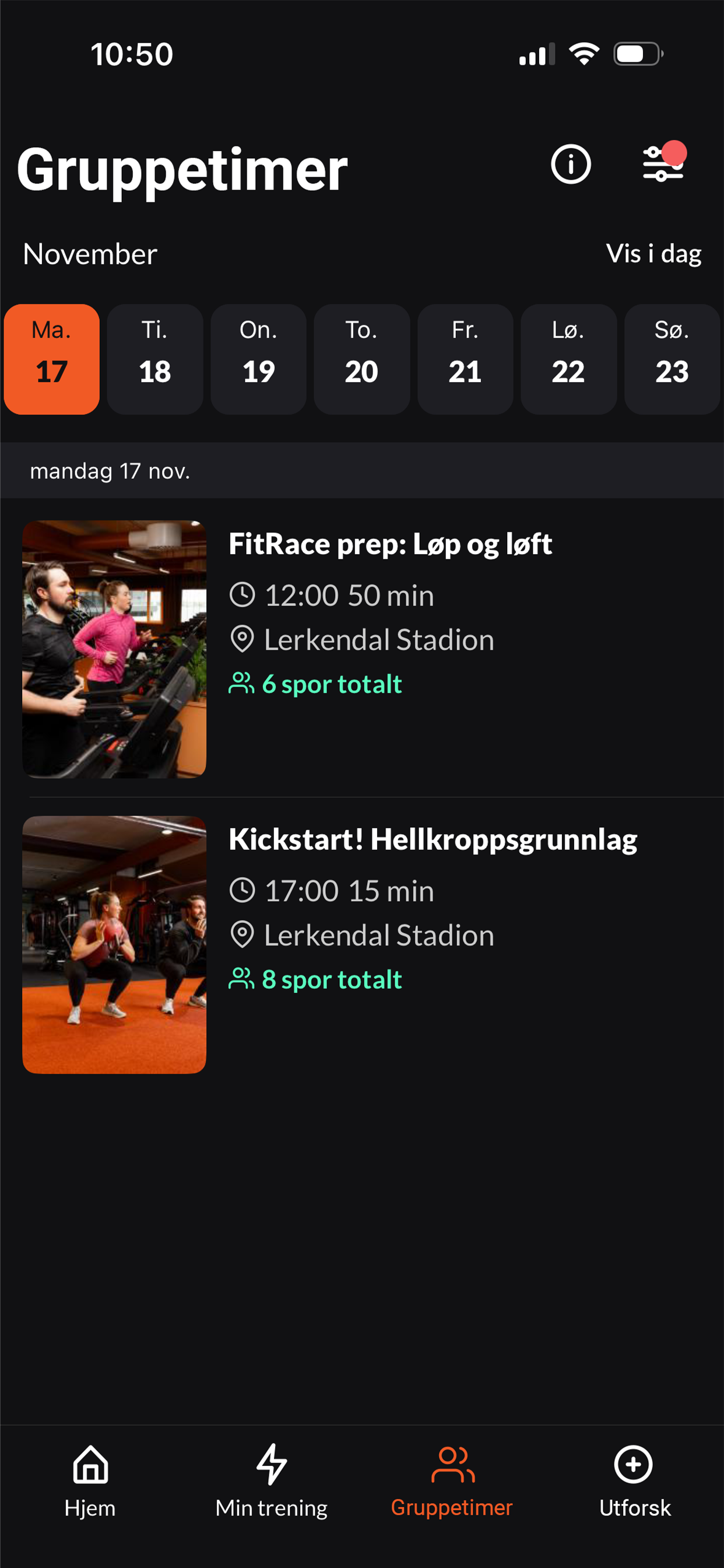Expand details for FitRace prep: Løp og løft

pos(390,544)
